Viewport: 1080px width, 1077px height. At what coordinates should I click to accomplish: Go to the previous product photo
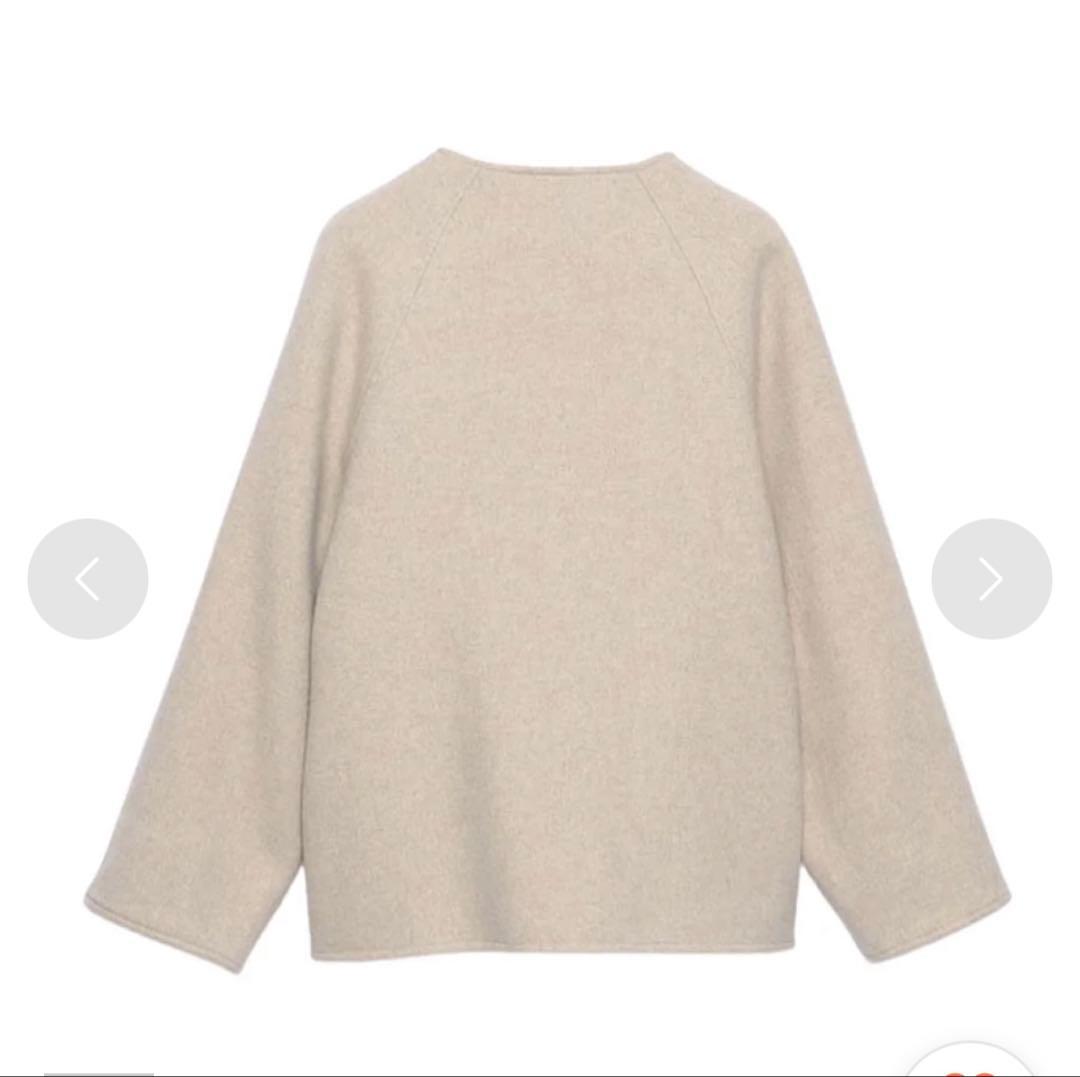click(88, 579)
